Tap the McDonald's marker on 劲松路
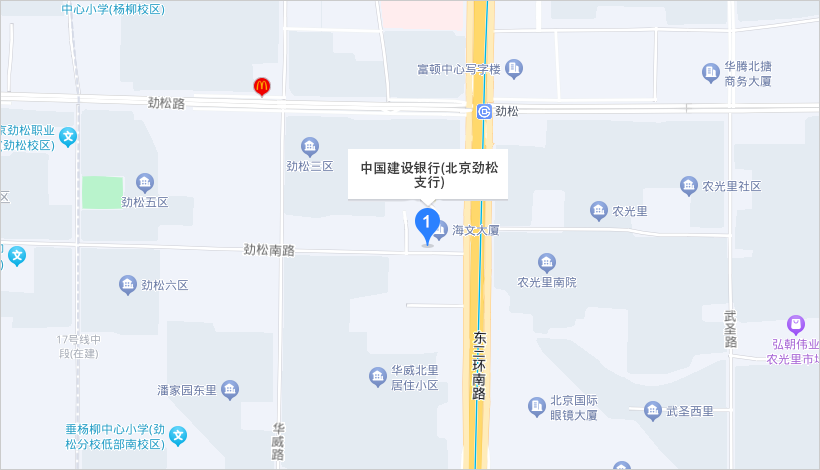820x470 pixels. [261, 88]
